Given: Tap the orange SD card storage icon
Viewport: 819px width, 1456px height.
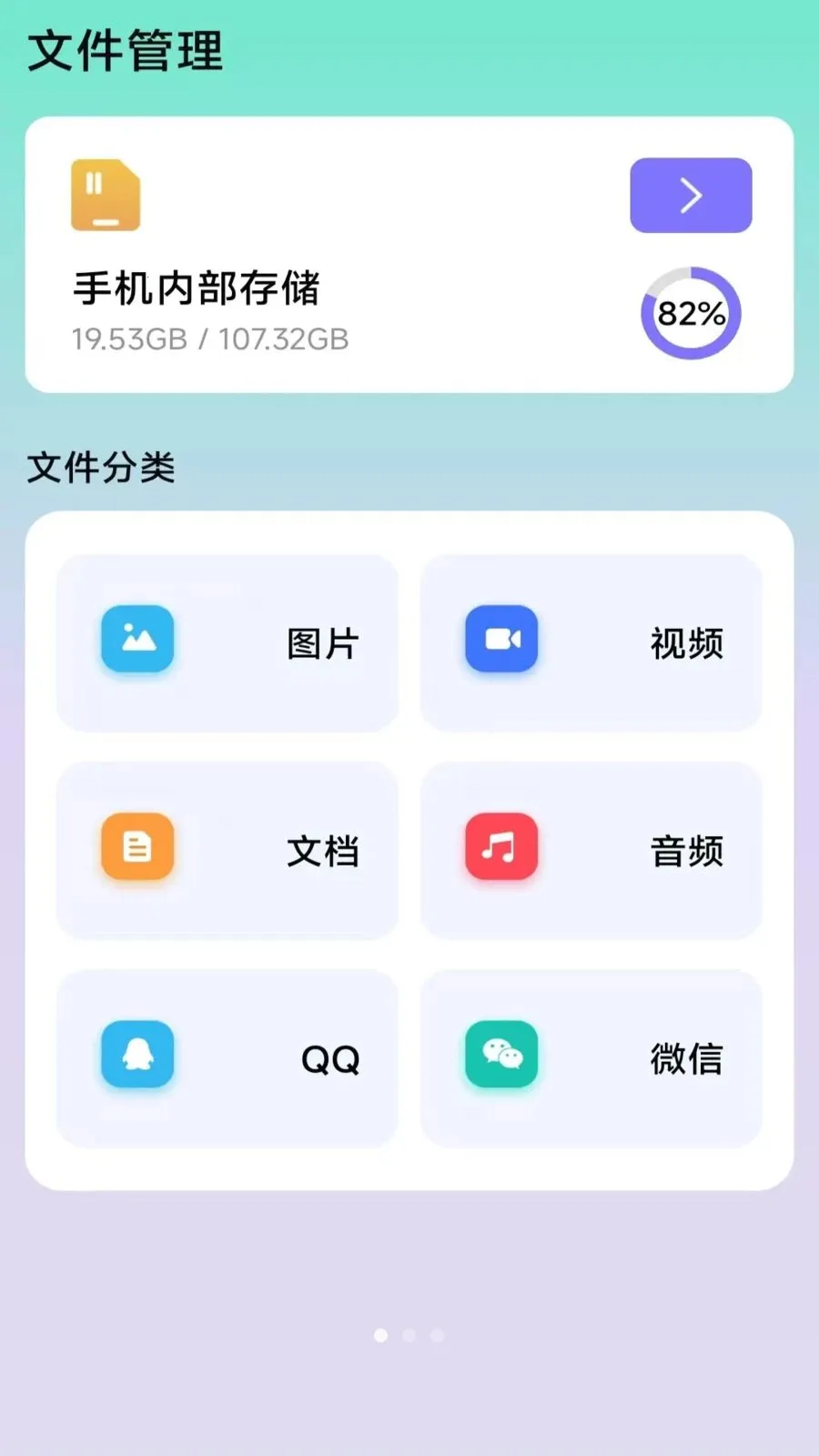Looking at the screenshot, I should 105,195.
